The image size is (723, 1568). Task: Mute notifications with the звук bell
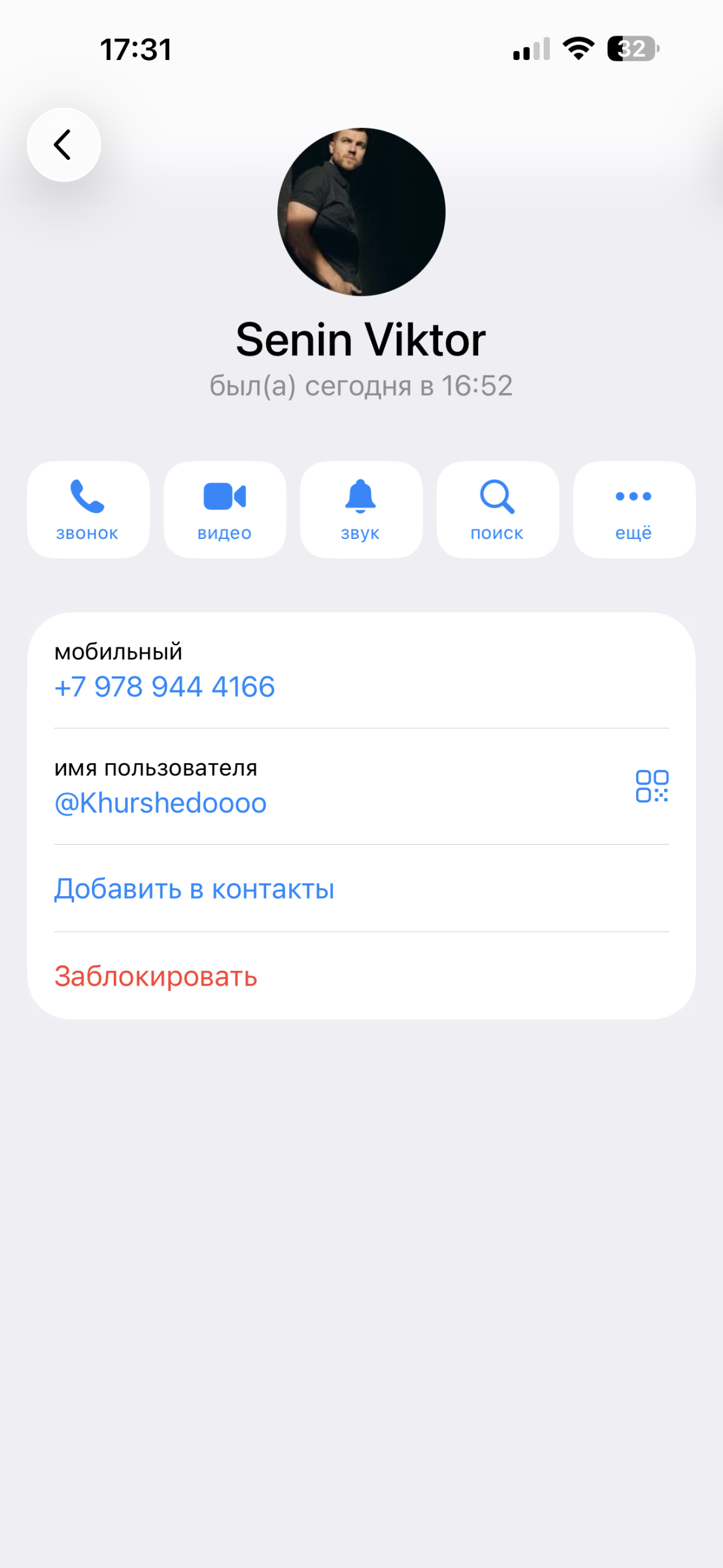(x=361, y=510)
